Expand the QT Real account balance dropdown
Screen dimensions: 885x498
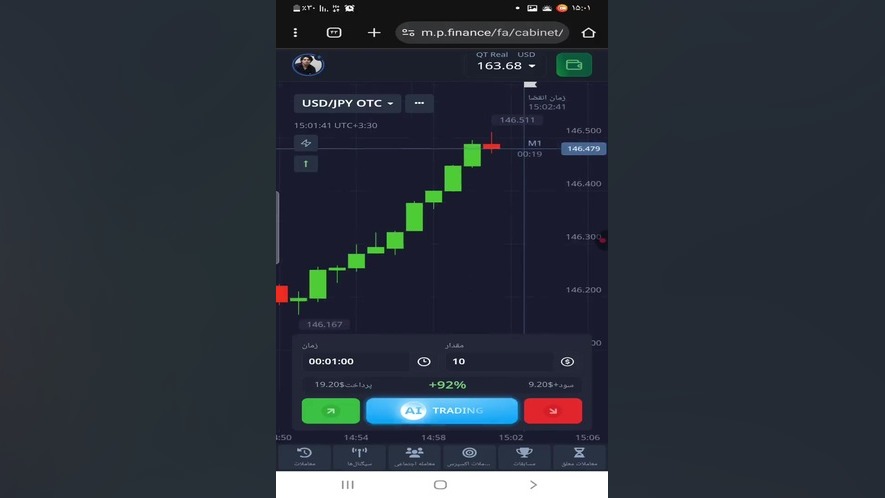pos(508,65)
